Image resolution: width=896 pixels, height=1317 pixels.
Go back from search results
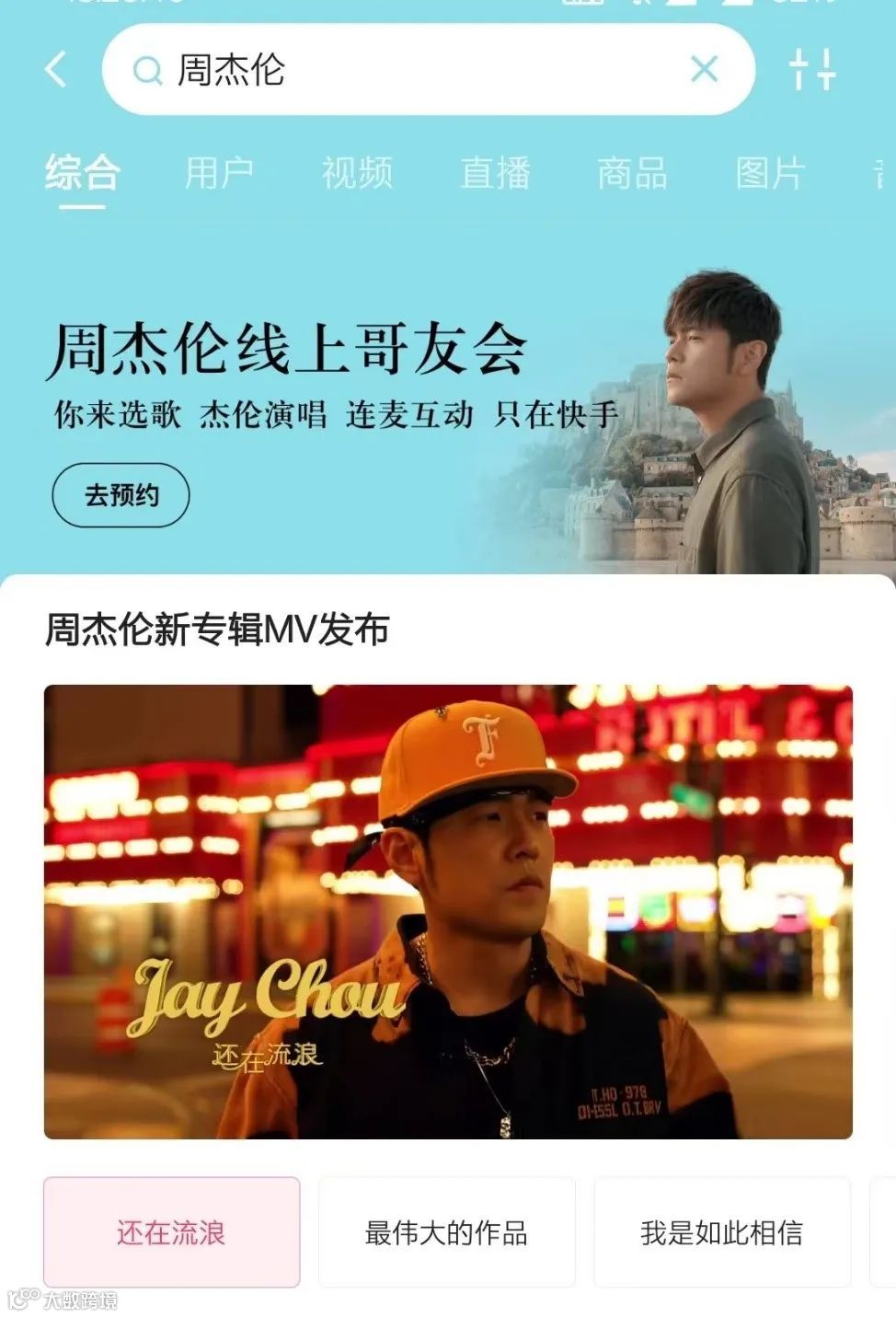point(56,69)
